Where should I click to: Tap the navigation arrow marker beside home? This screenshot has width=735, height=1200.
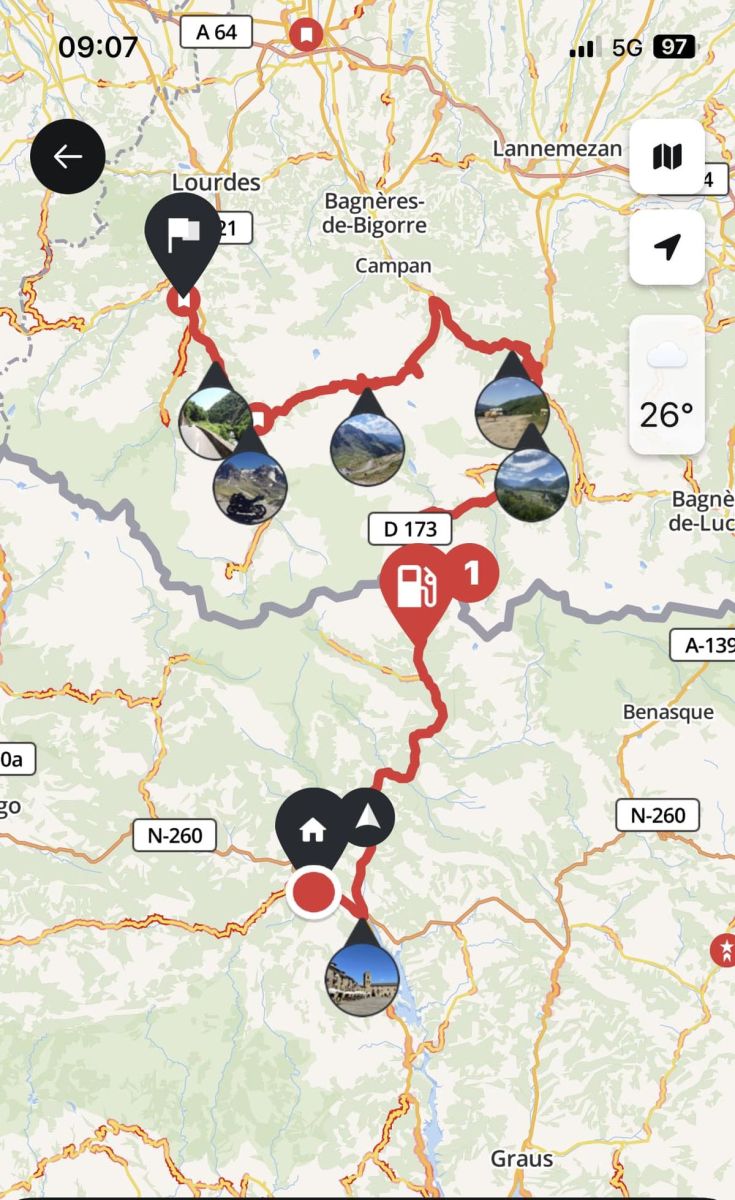point(370,815)
